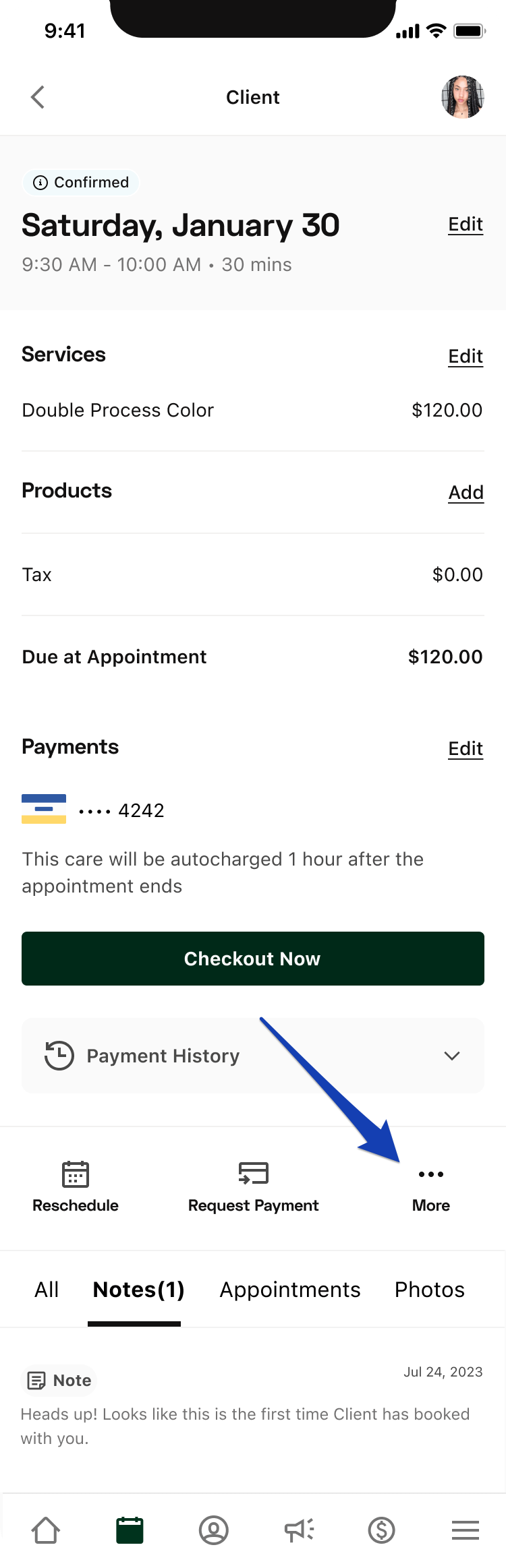Image resolution: width=506 pixels, height=1568 pixels.
Task: Open the More options
Action: tap(431, 1186)
